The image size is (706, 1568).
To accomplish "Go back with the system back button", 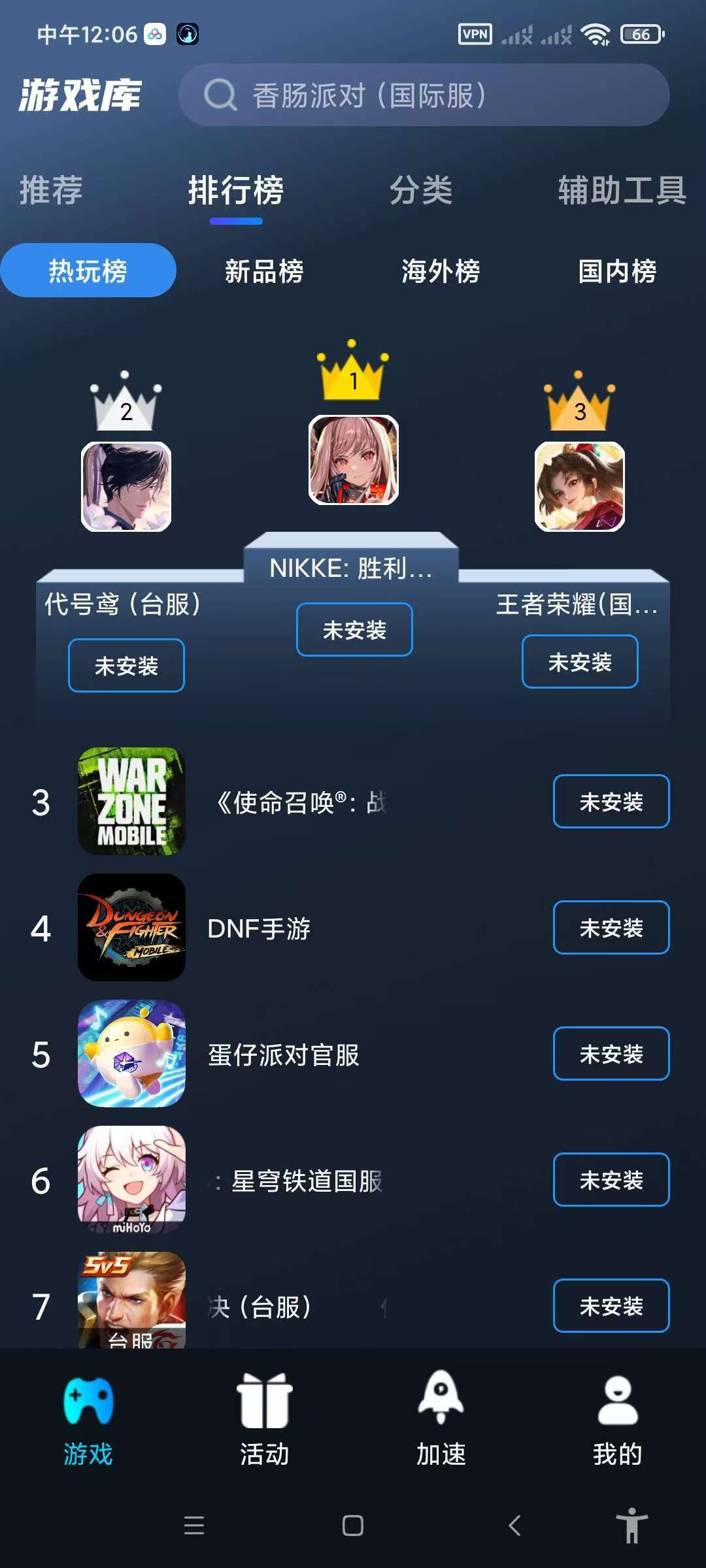I will (514, 1526).
